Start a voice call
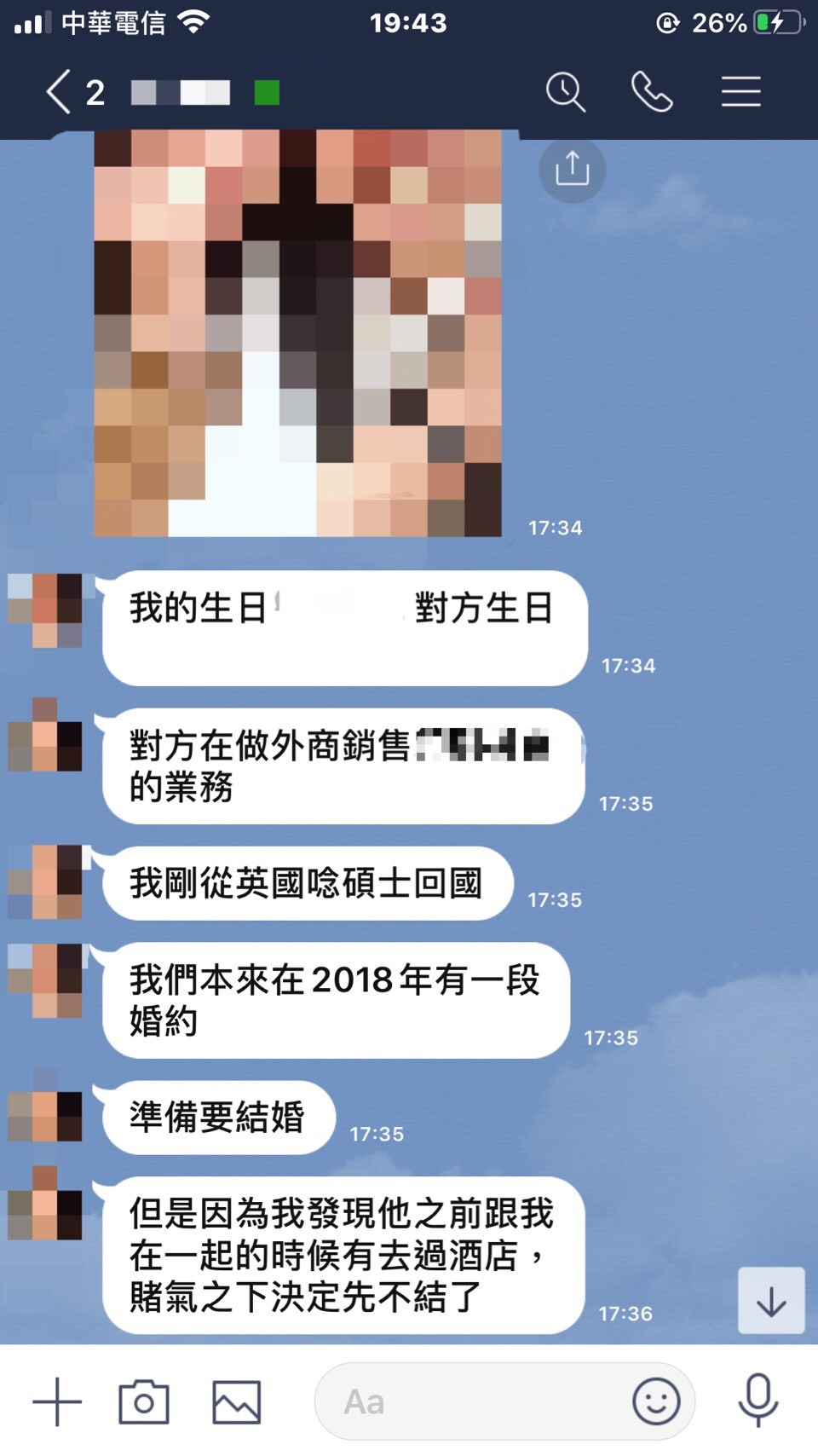Image resolution: width=818 pixels, height=1456 pixels. click(652, 92)
